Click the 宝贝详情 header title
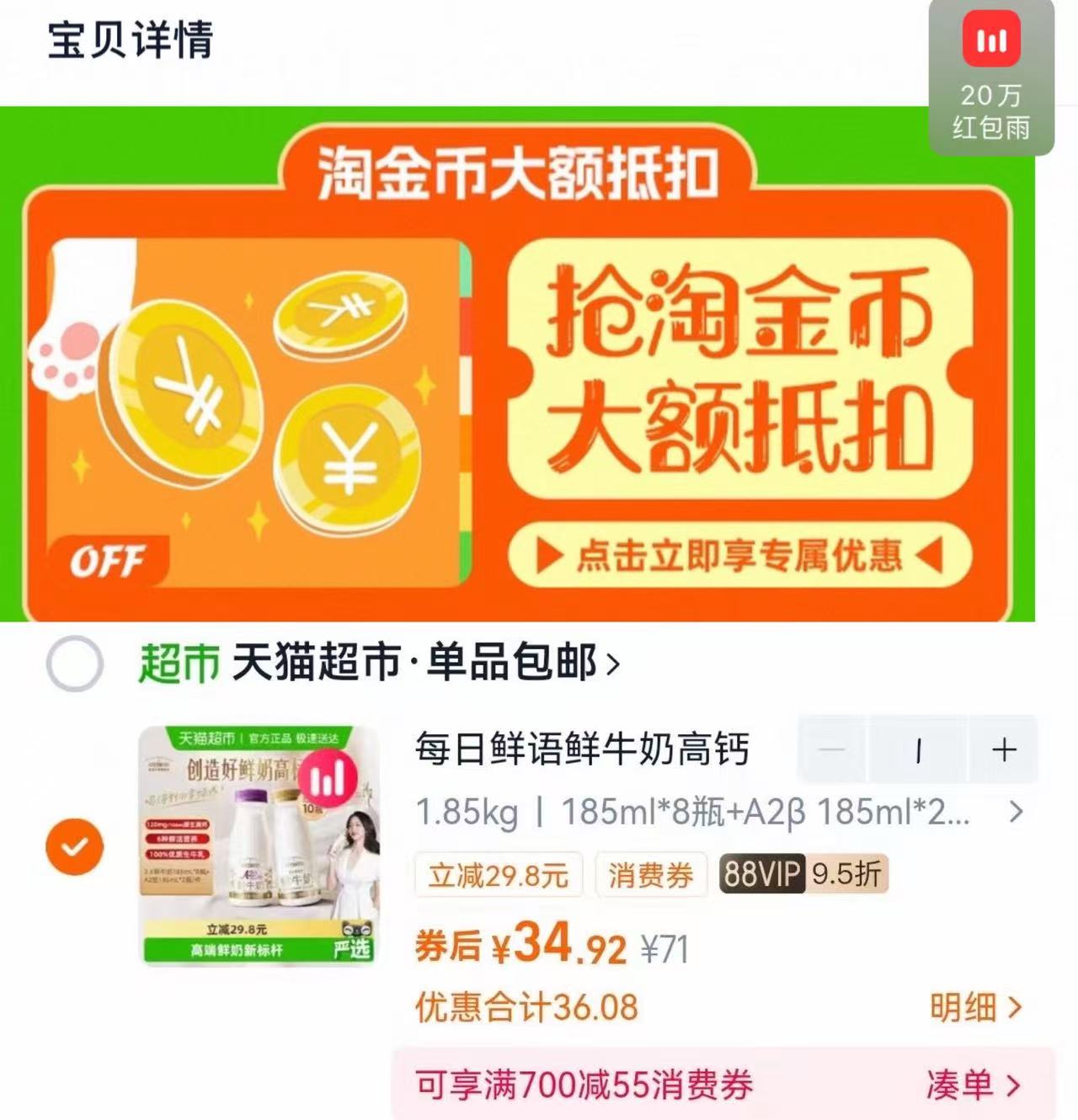 [x=131, y=37]
